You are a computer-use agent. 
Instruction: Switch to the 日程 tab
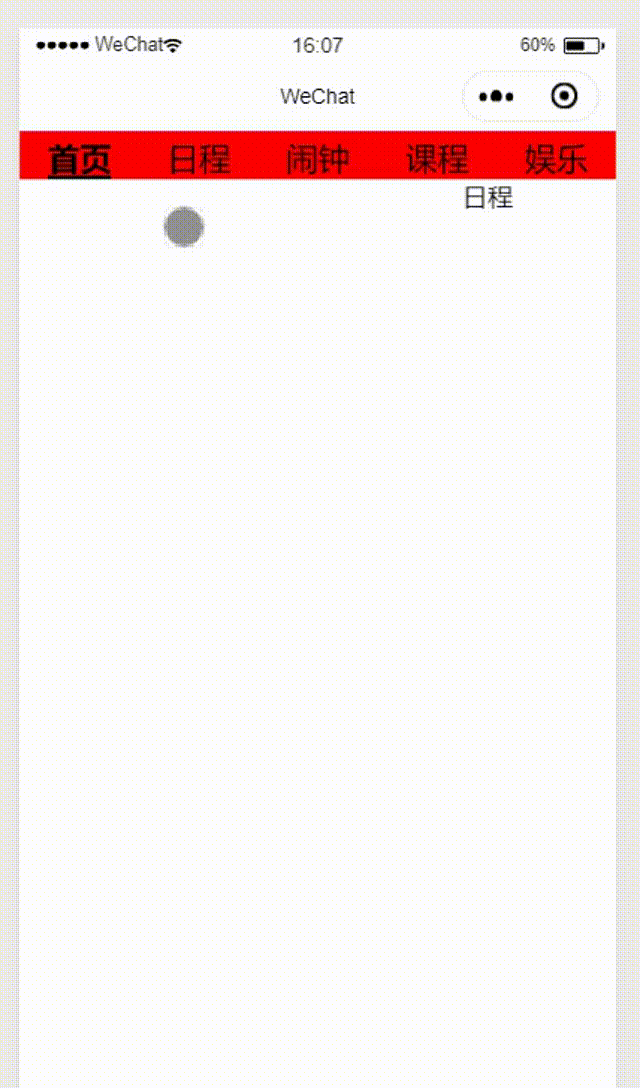199,159
